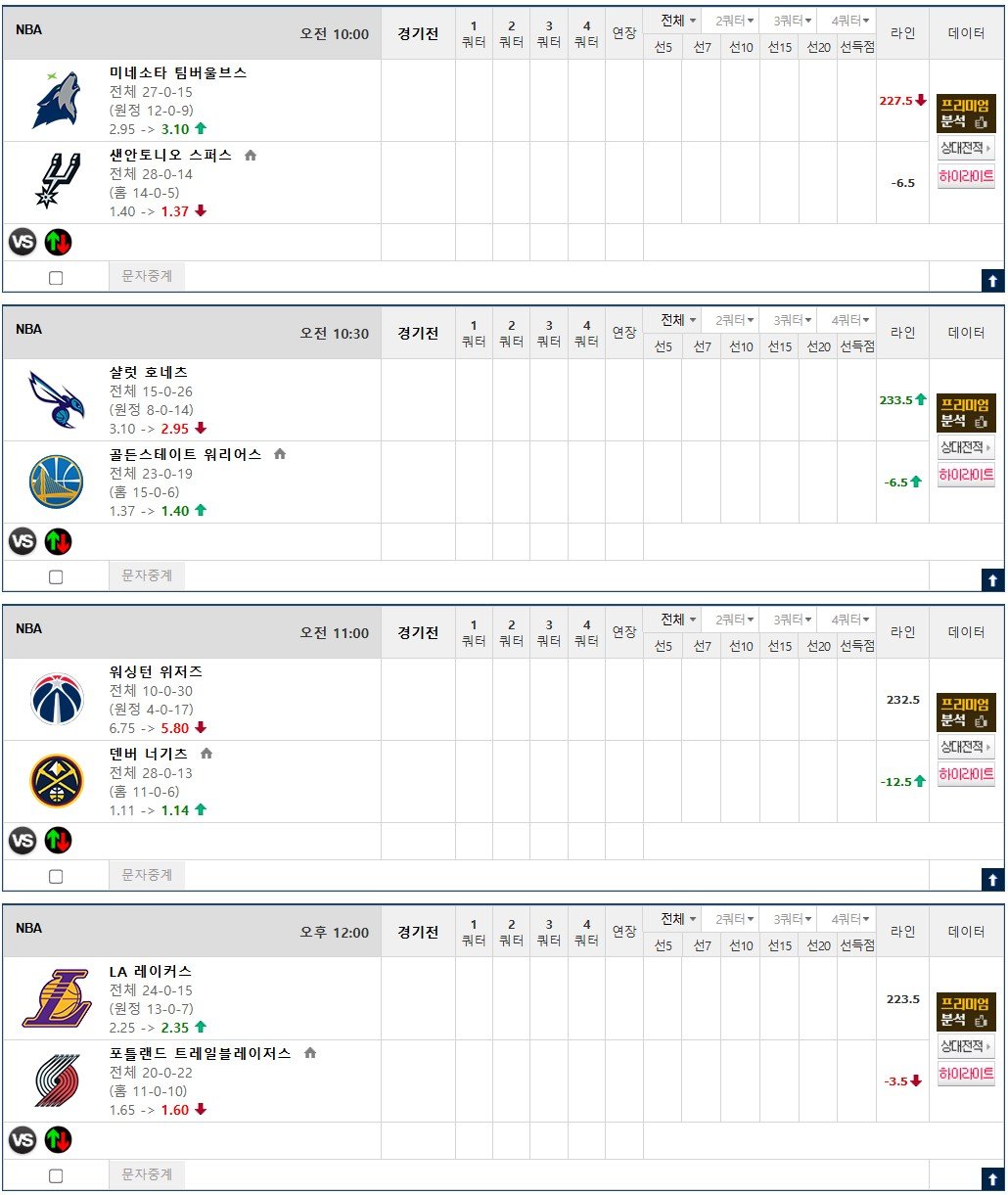Screen dimensions: 1008x1195
Task: View 상대전적 for the Timberwolves–Spurs game
Action: 966,149
